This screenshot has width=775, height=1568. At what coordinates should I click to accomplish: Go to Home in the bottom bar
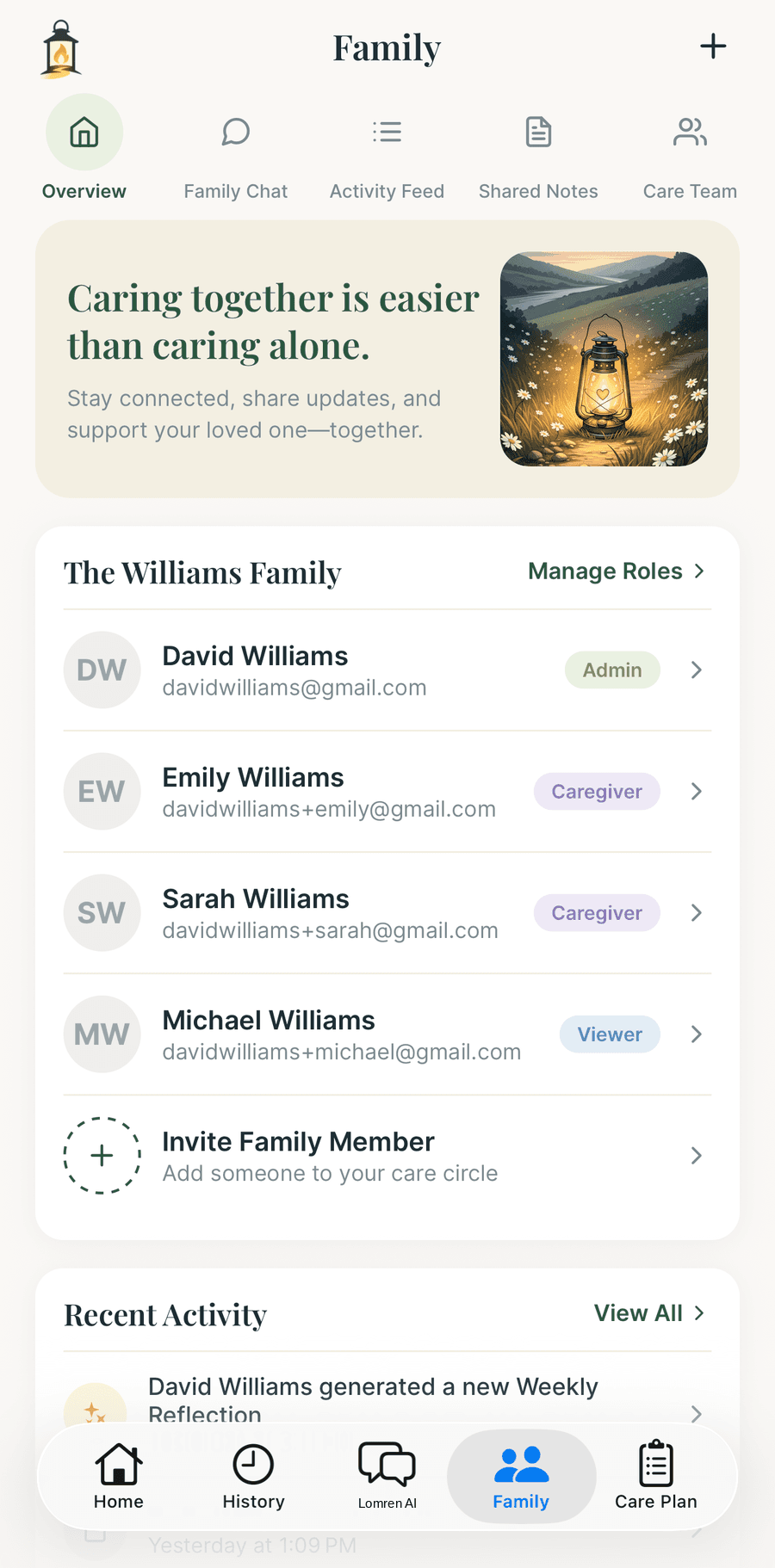pyautogui.click(x=119, y=1477)
